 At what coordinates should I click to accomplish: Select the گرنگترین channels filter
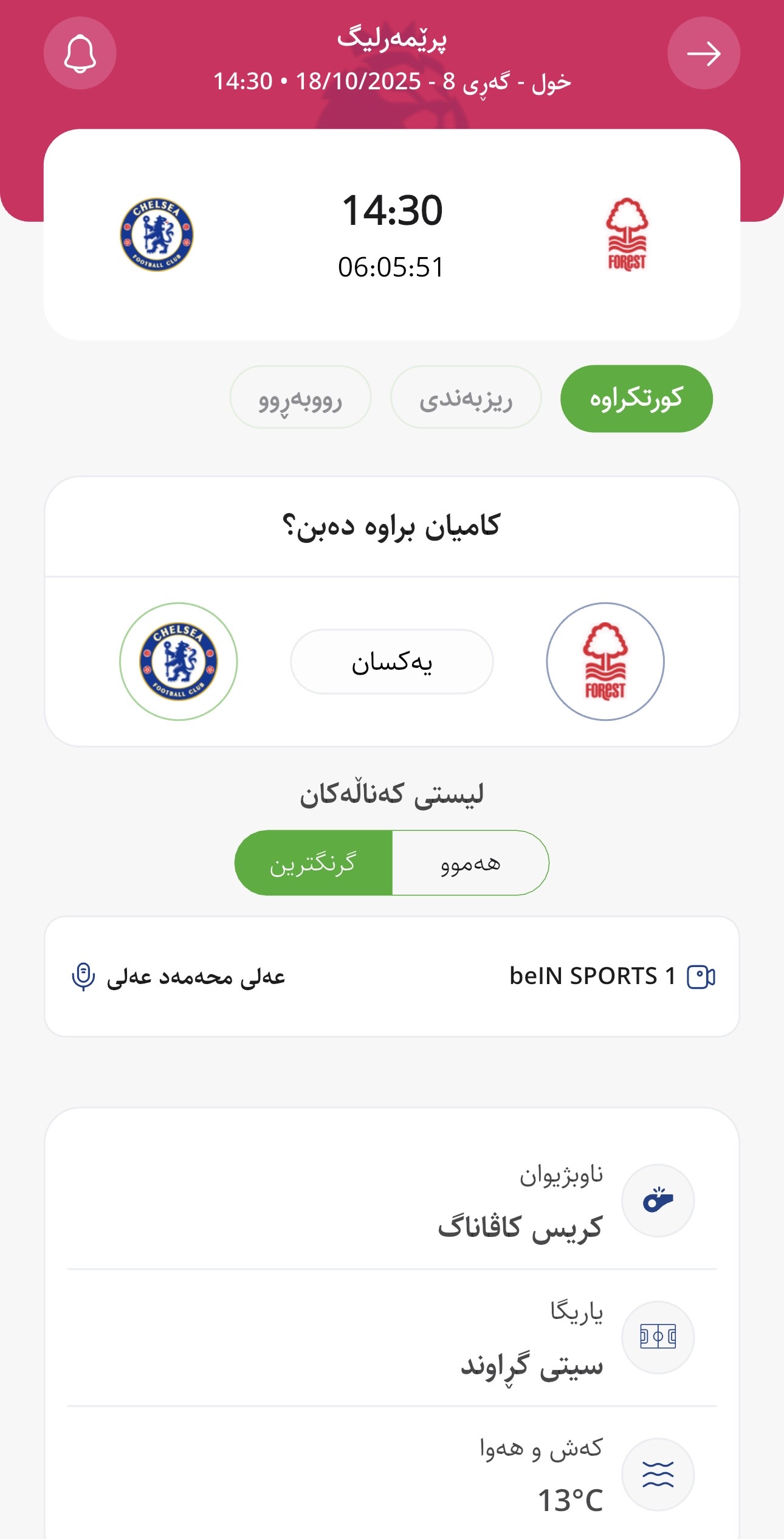tap(314, 862)
